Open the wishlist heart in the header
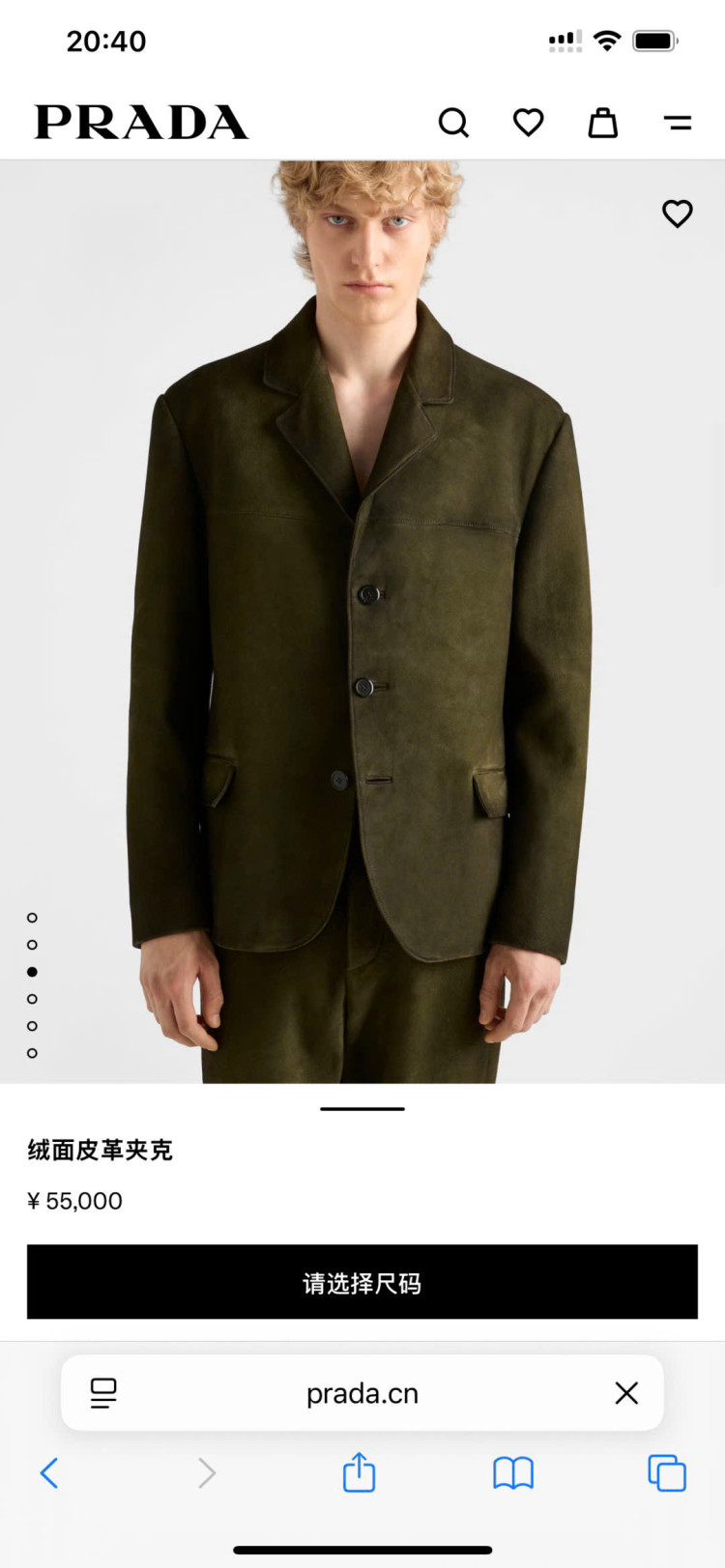Screen dimensions: 725x1568 [528, 123]
